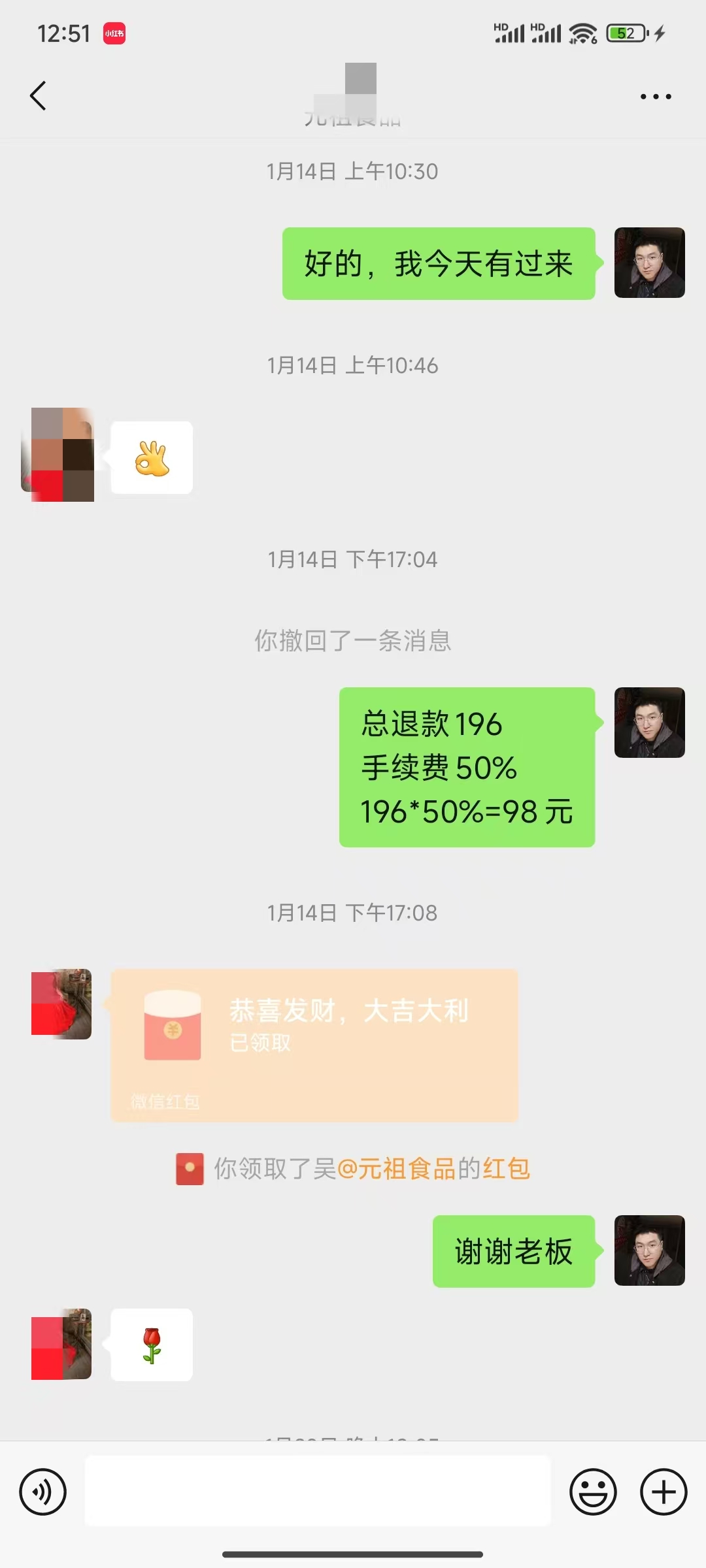Viewport: 706px width, 1568px height.
Task: Tap the @元祖食品 name link
Action: (x=396, y=1169)
